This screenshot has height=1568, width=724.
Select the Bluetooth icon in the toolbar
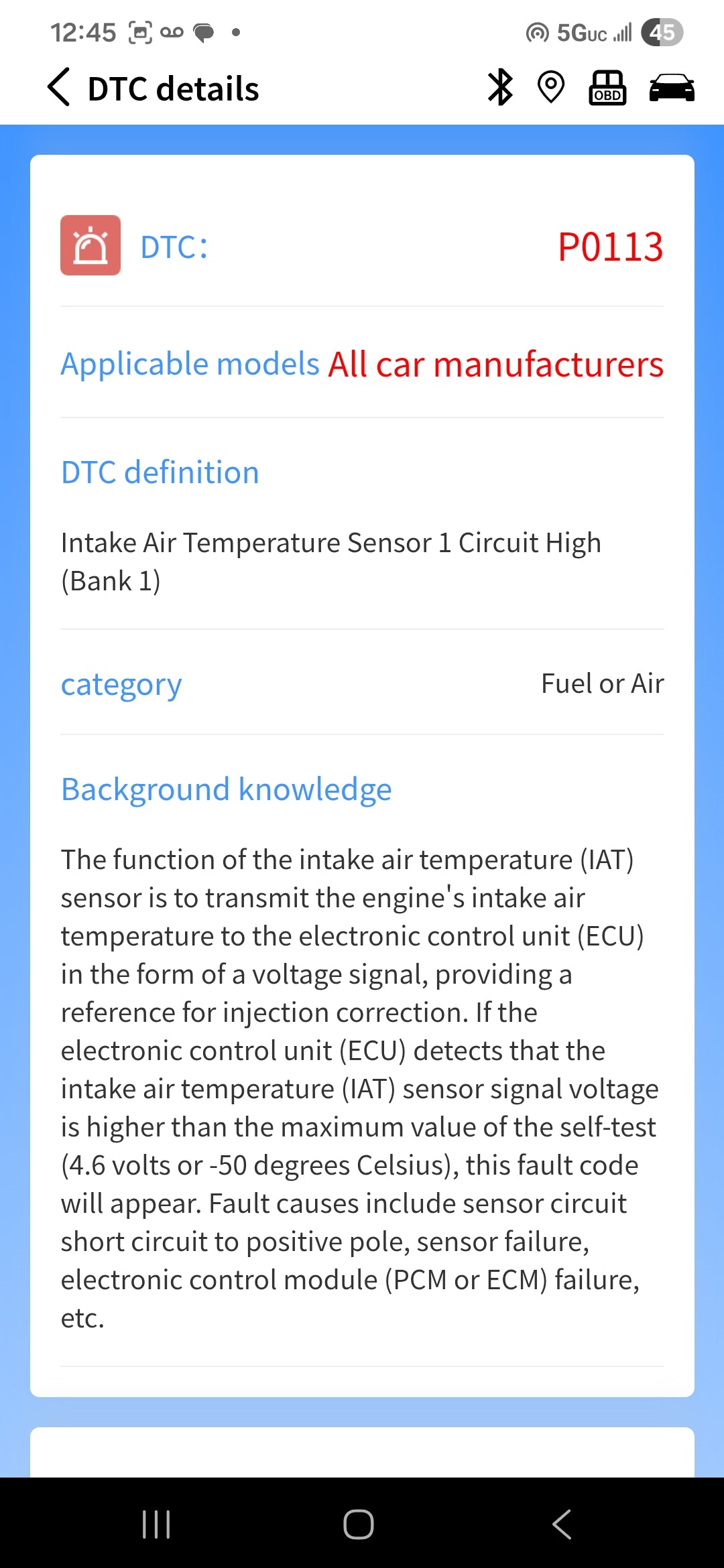coord(499,87)
